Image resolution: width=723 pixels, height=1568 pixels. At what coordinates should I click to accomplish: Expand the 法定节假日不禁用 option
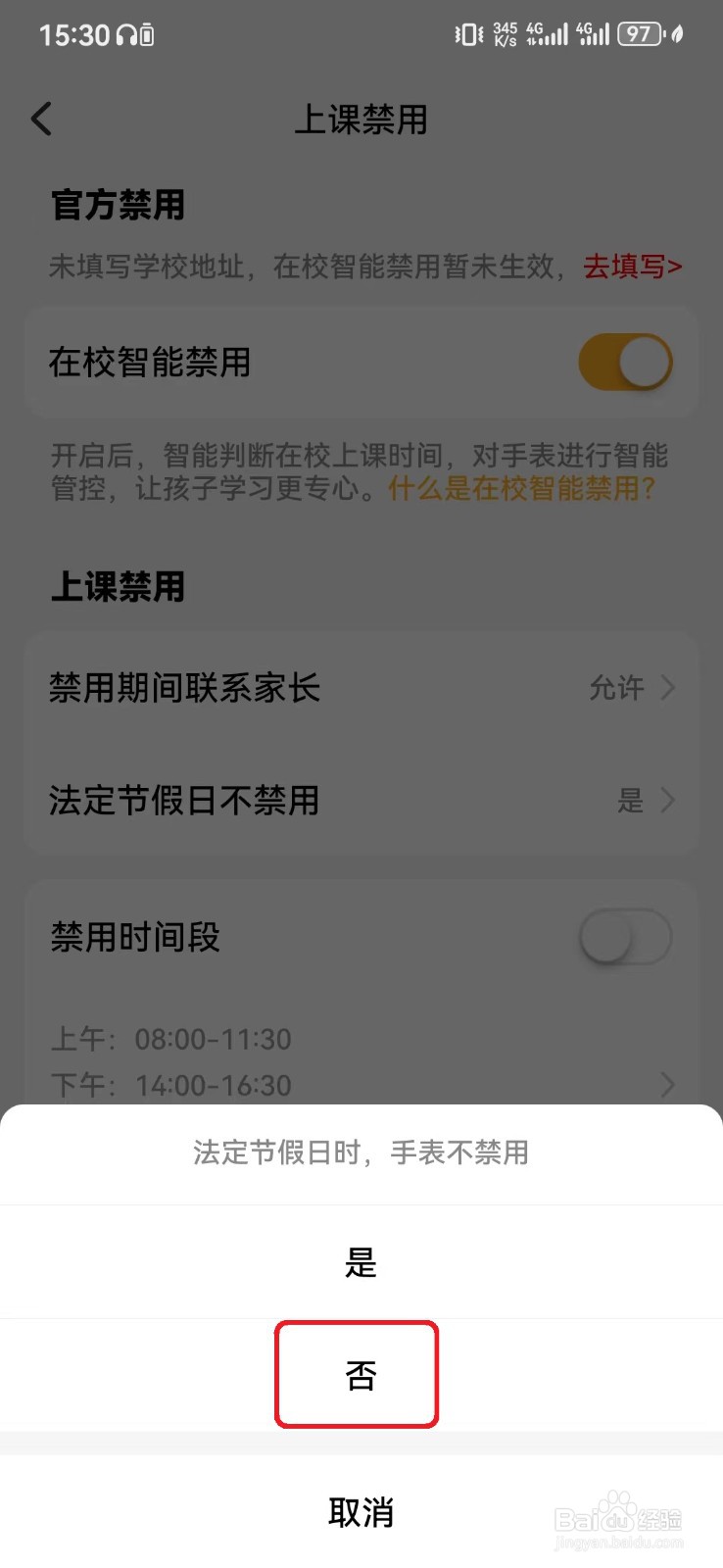[x=667, y=802]
